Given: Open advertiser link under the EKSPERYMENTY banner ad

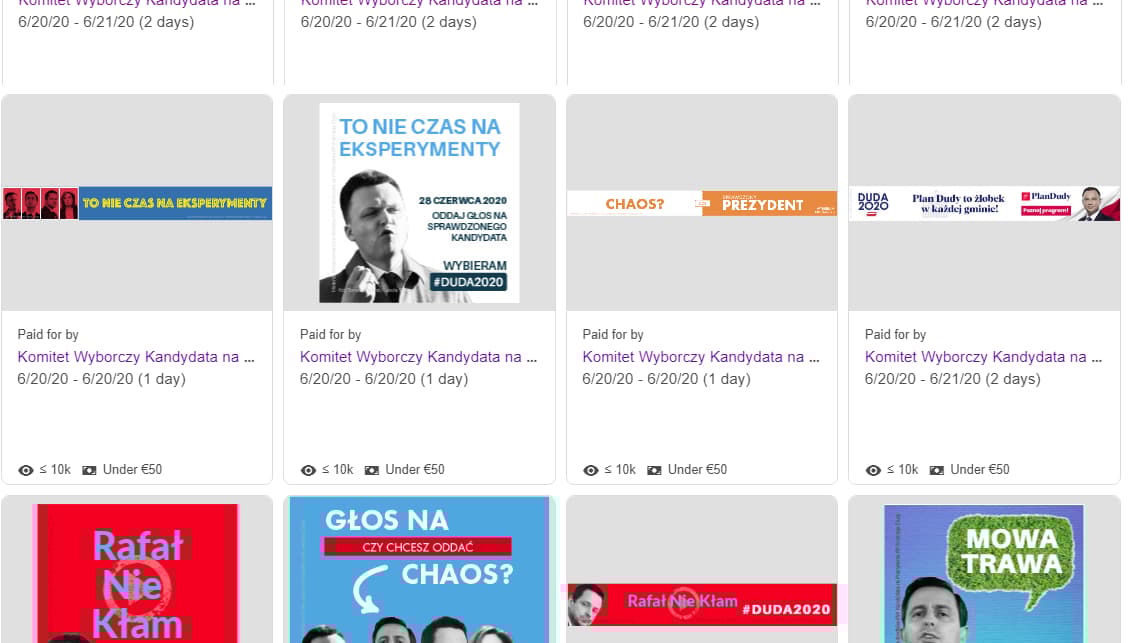Looking at the screenshot, I should click(136, 357).
